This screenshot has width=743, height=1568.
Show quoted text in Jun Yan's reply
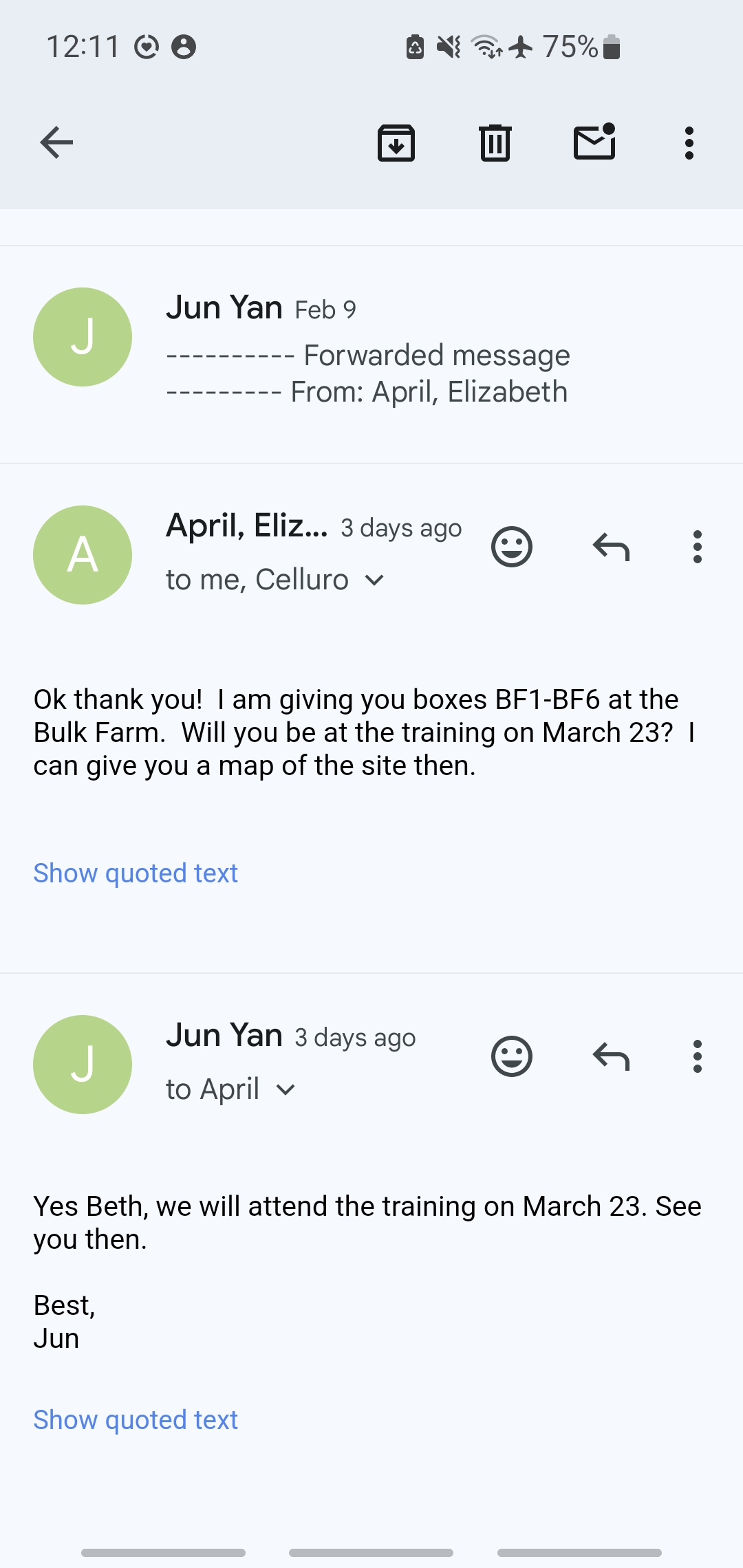coord(136,1420)
